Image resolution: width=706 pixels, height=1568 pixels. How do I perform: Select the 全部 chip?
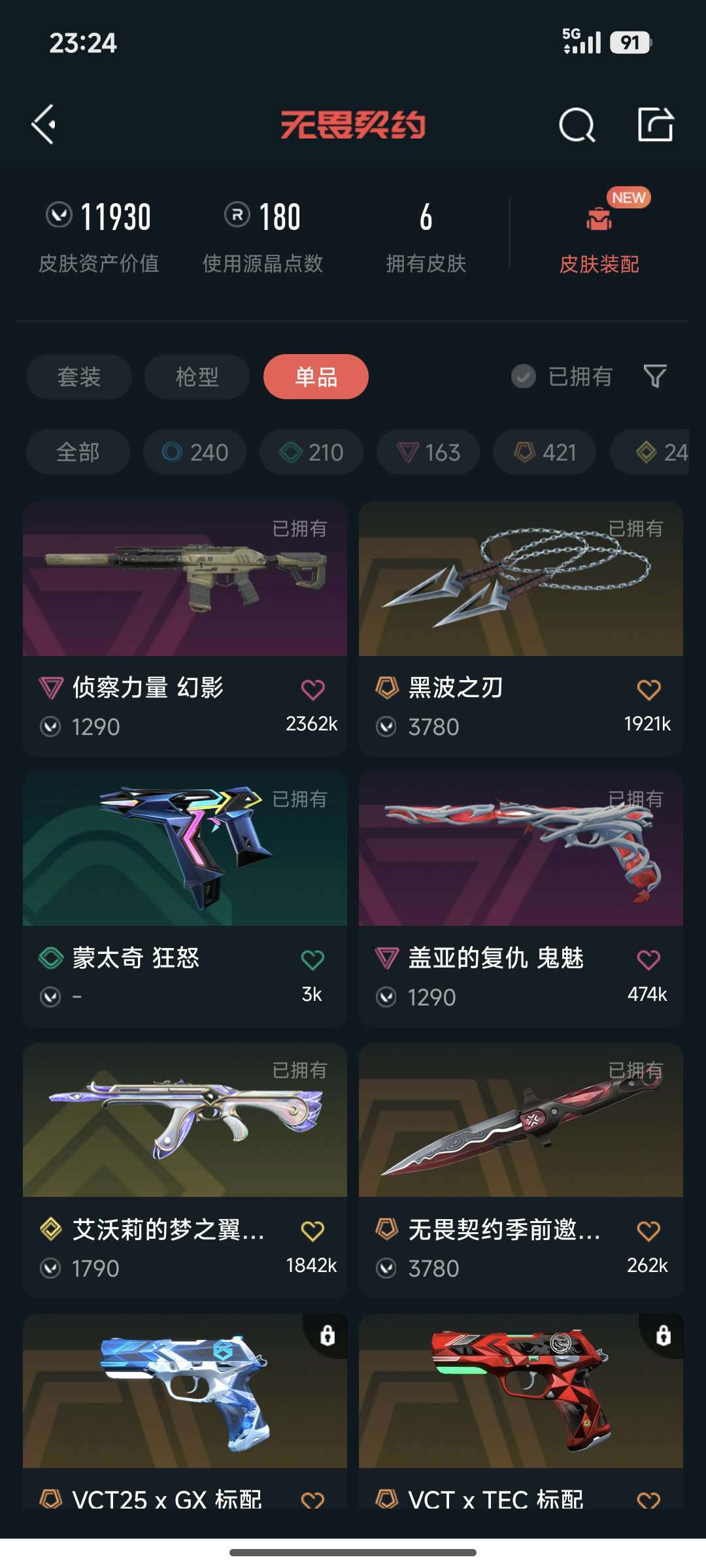point(78,452)
